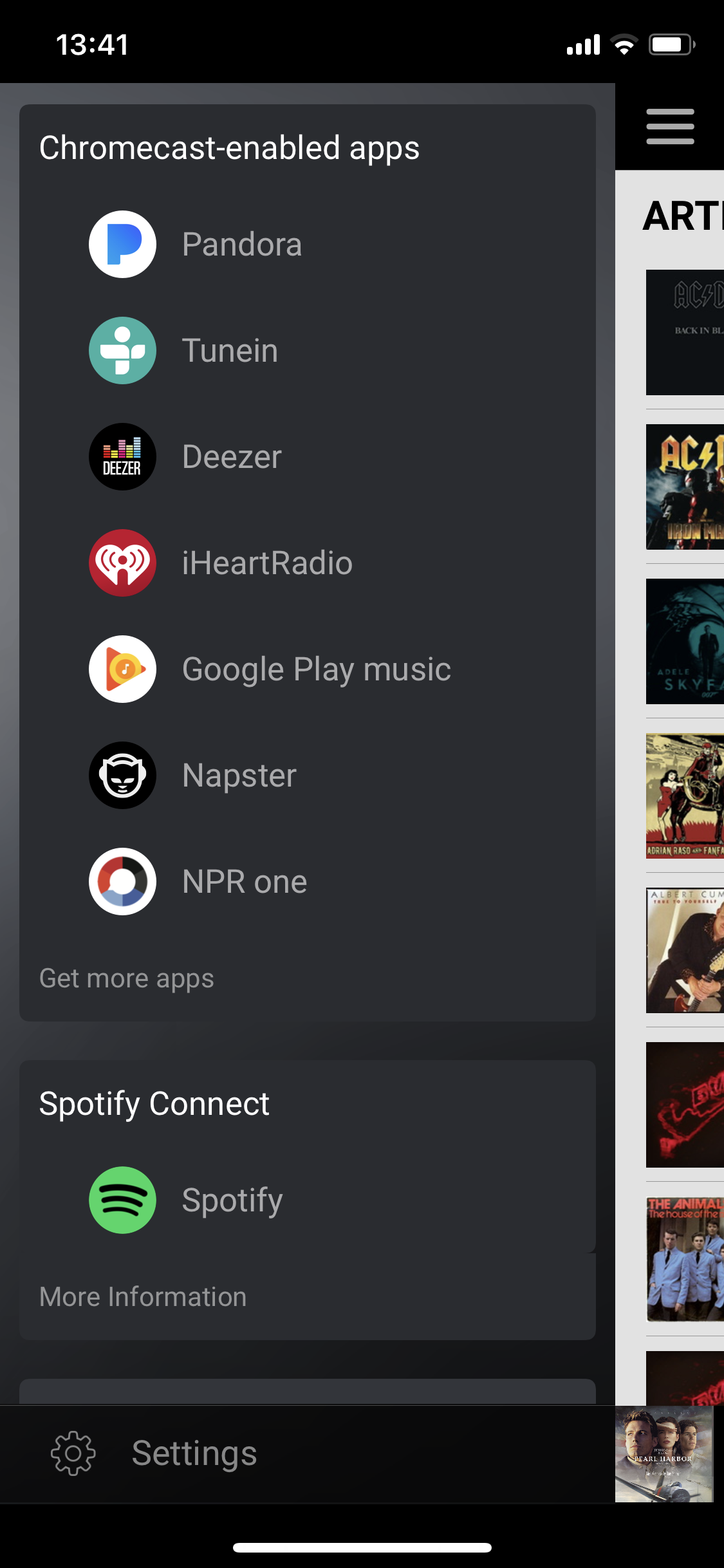Open Napster

click(308, 776)
